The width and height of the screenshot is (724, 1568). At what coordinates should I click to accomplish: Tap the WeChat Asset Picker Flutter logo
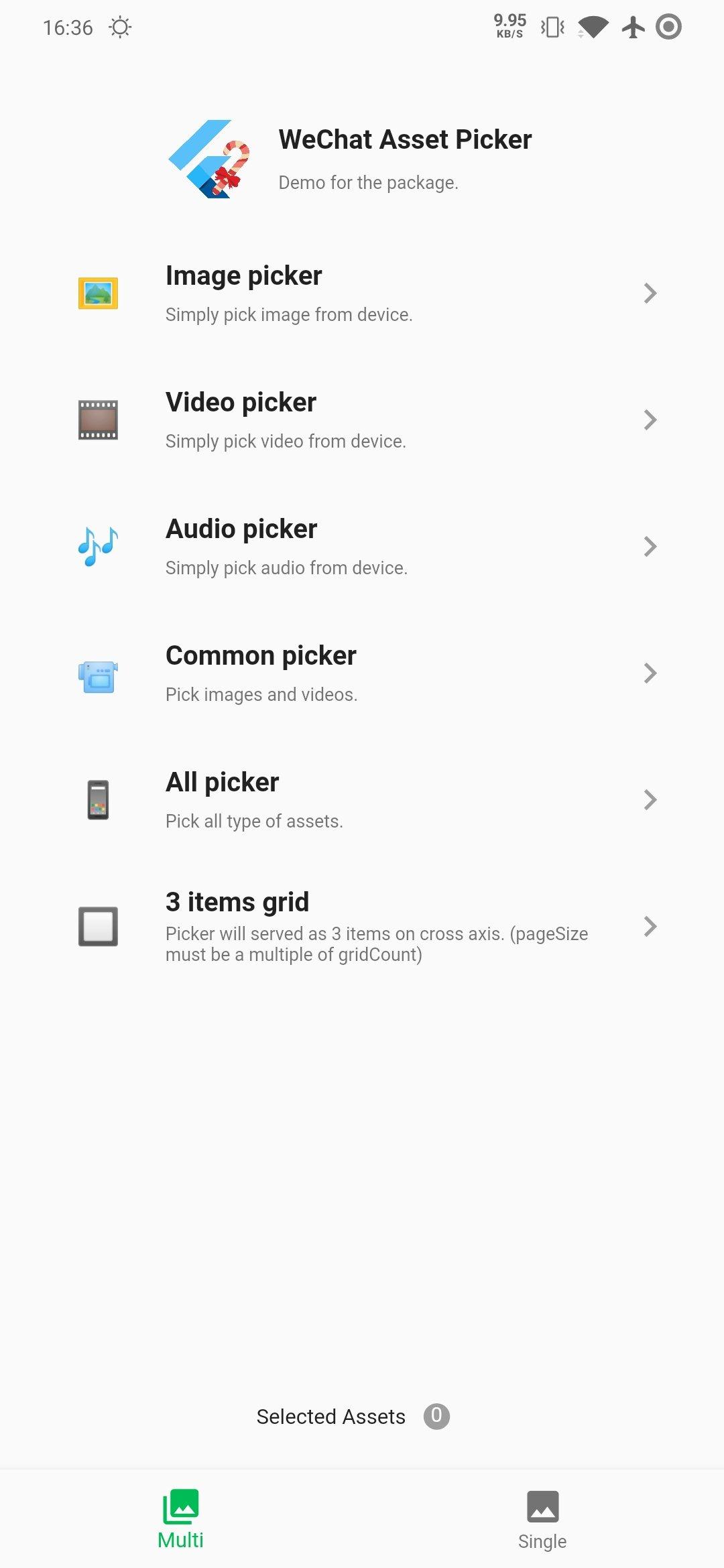click(x=208, y=159)
